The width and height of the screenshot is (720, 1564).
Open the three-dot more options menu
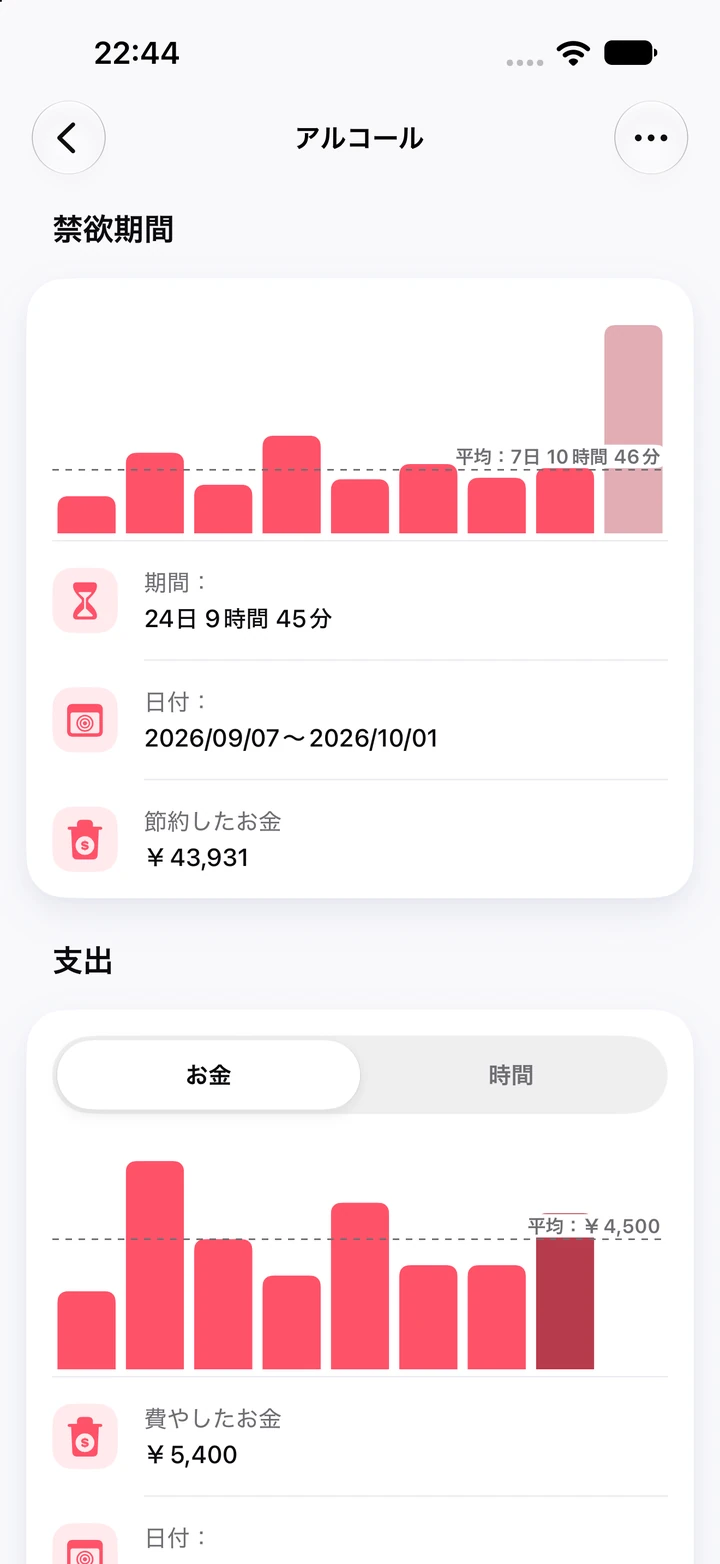[651, 138]
